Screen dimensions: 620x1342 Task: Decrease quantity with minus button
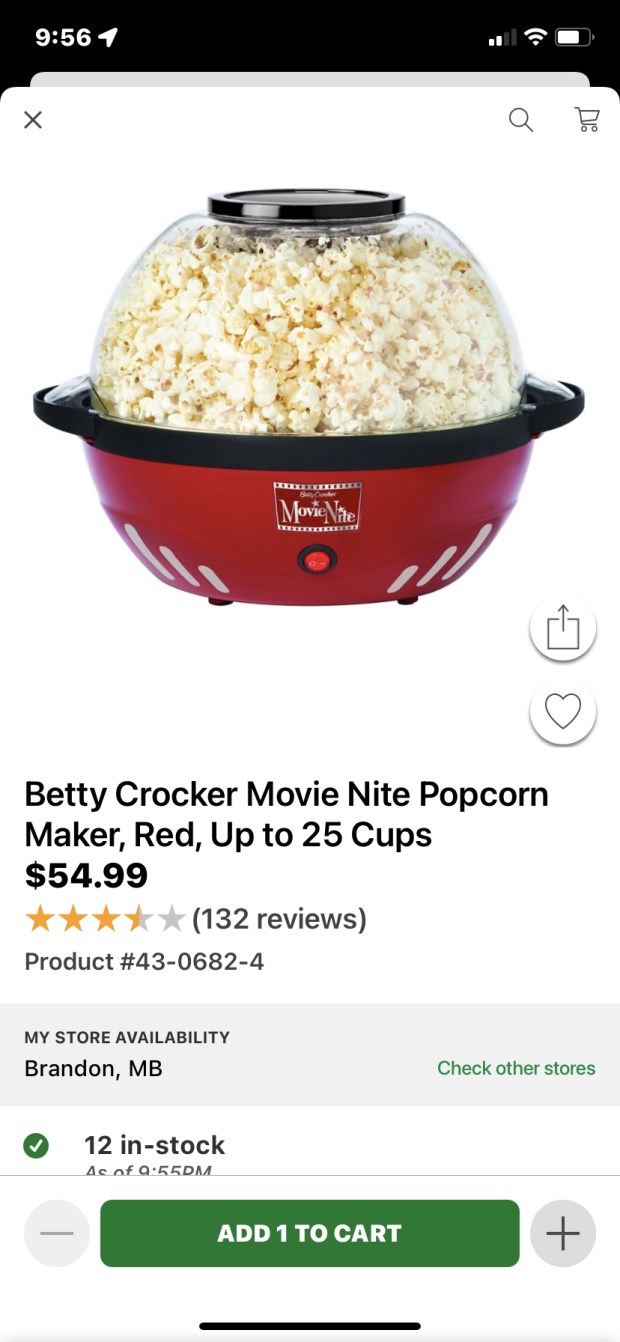[57, 1233]
